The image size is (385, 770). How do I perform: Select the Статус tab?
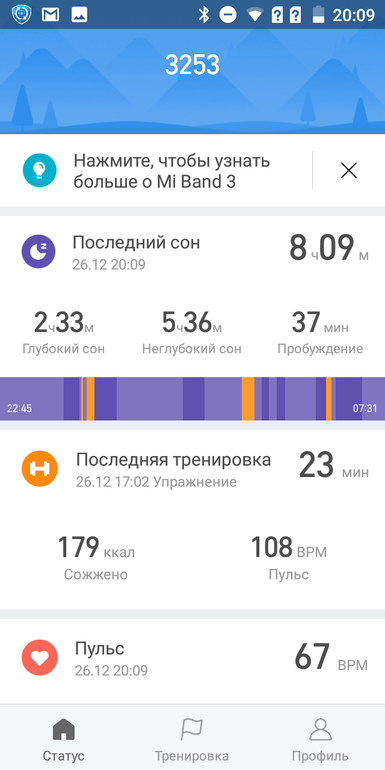pos(64,739)
